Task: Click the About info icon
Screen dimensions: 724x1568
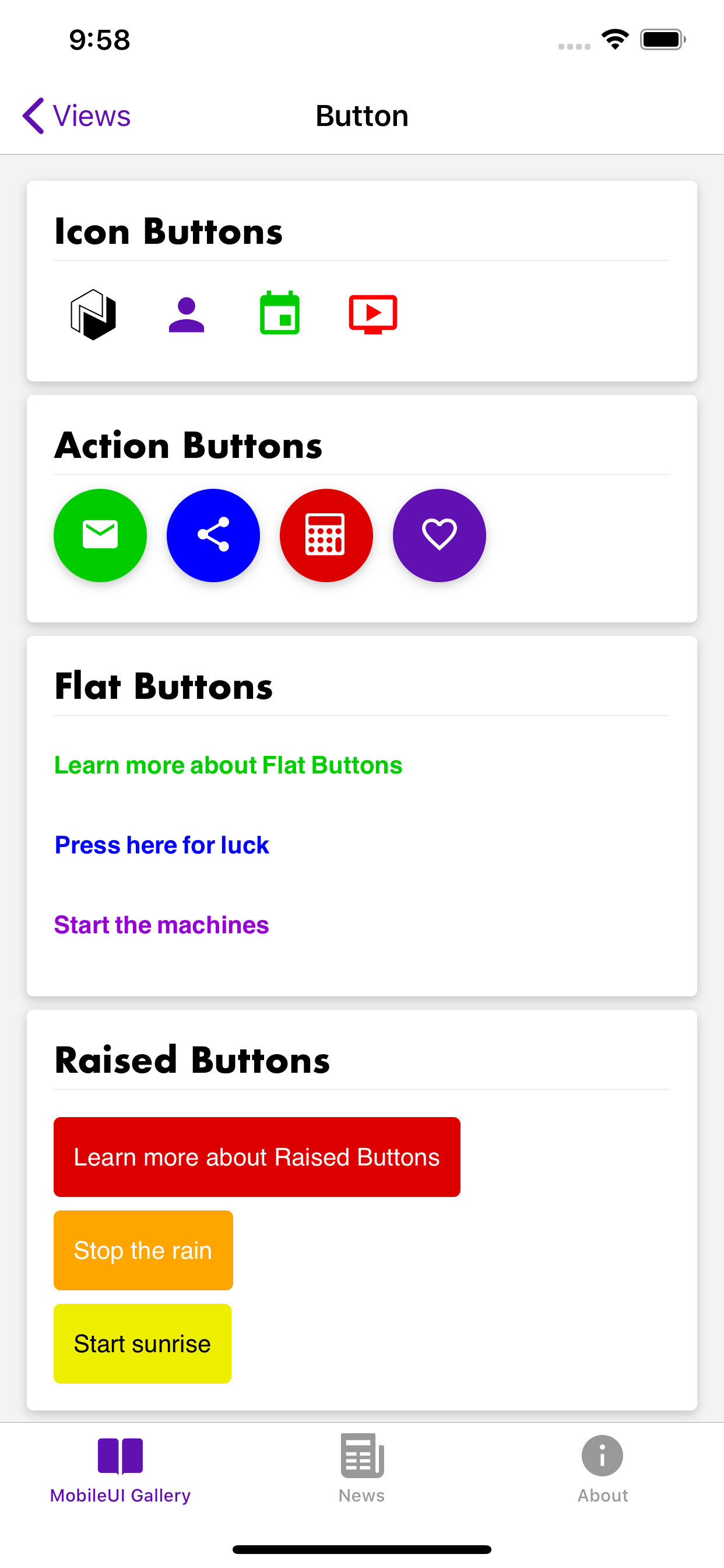Action: [602, 1456]
